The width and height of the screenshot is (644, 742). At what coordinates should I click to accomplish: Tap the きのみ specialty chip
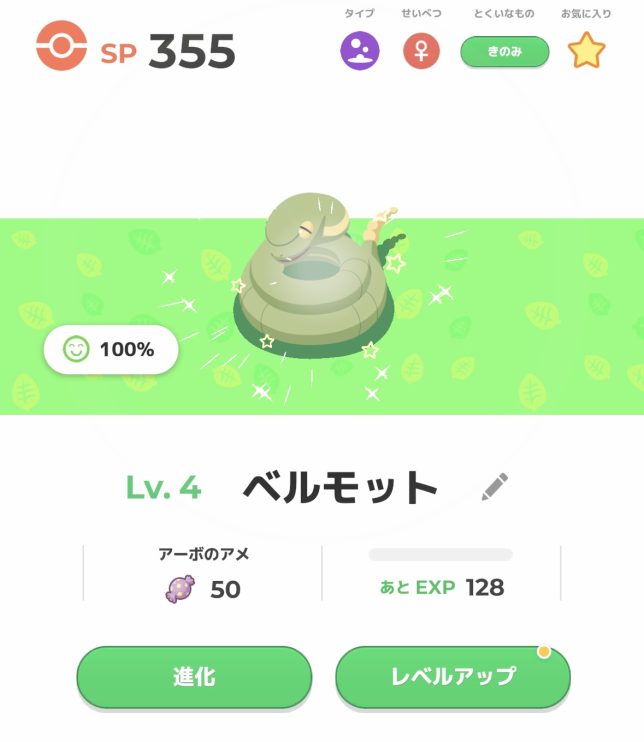point(504,52)
